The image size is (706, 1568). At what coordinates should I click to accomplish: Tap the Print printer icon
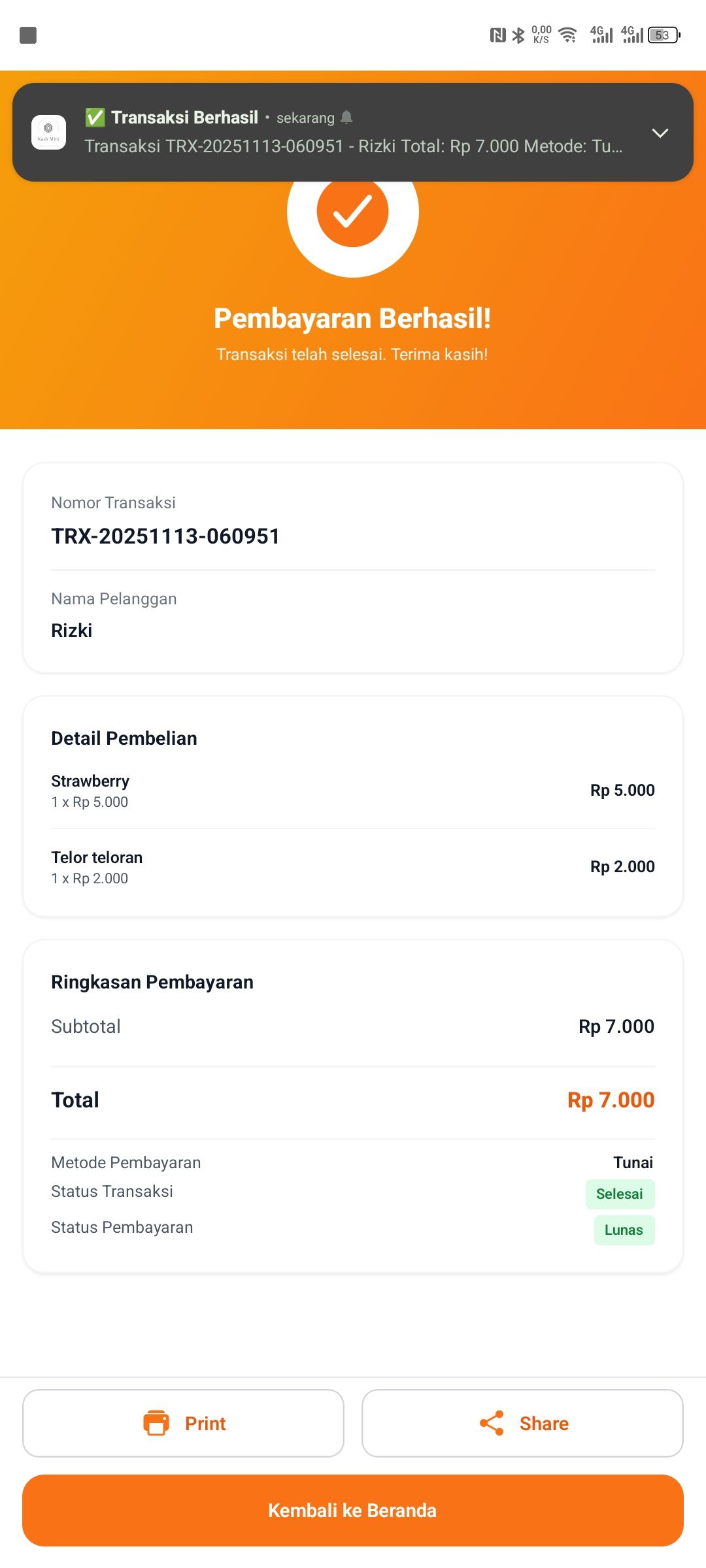pos(157,1423)
